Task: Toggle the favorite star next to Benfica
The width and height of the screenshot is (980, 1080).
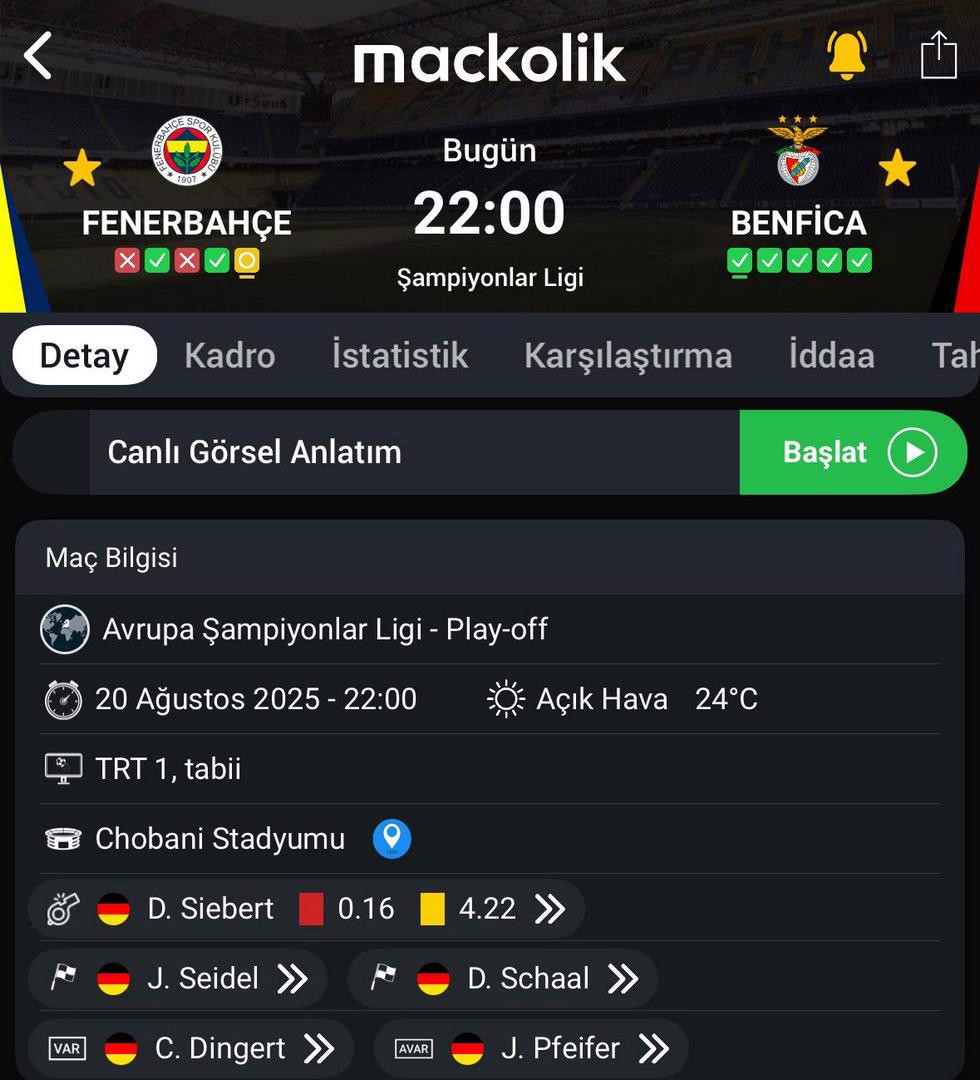Action: click(x=897, y=168)
